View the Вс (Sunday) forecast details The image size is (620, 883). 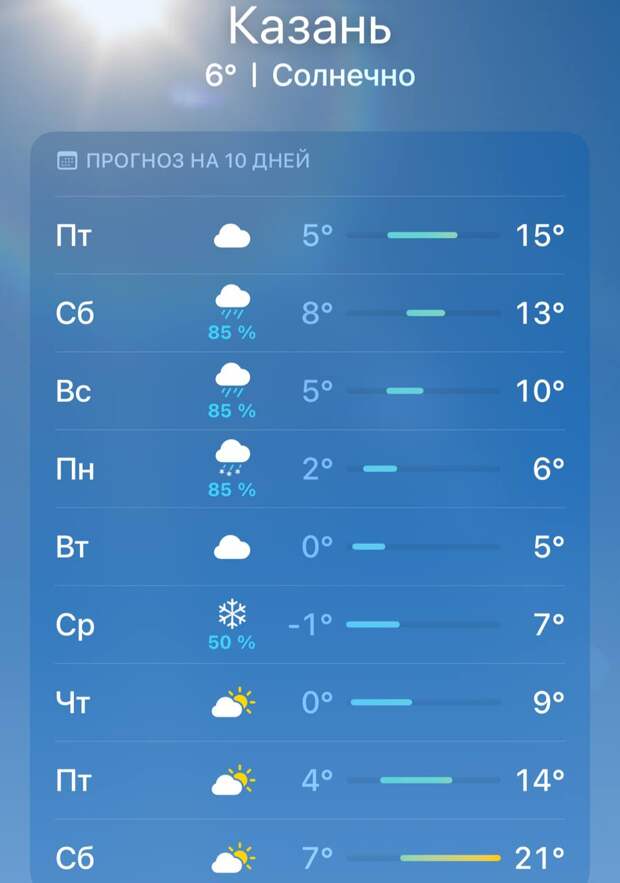coord(310,391)
